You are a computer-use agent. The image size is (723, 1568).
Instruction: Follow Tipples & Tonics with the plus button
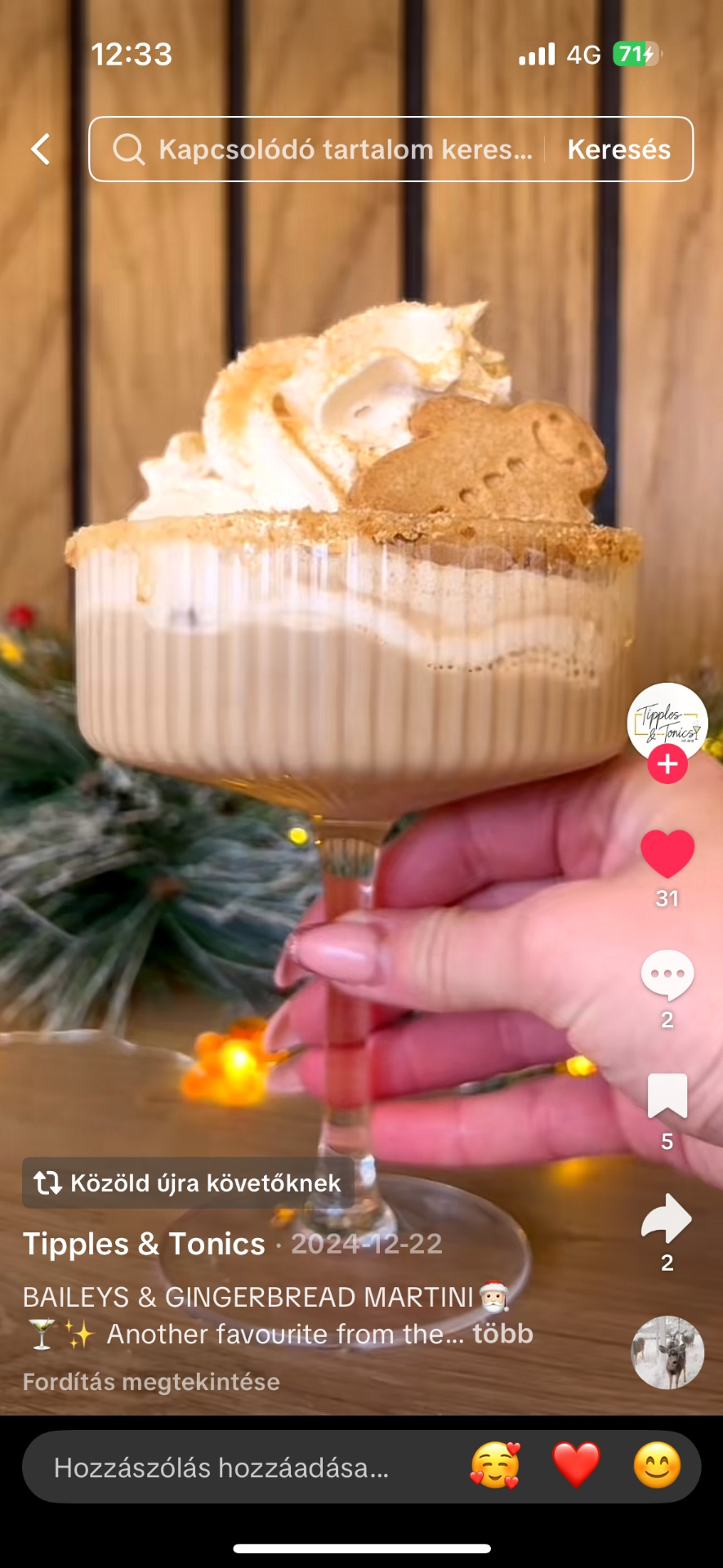coord(667,764)
